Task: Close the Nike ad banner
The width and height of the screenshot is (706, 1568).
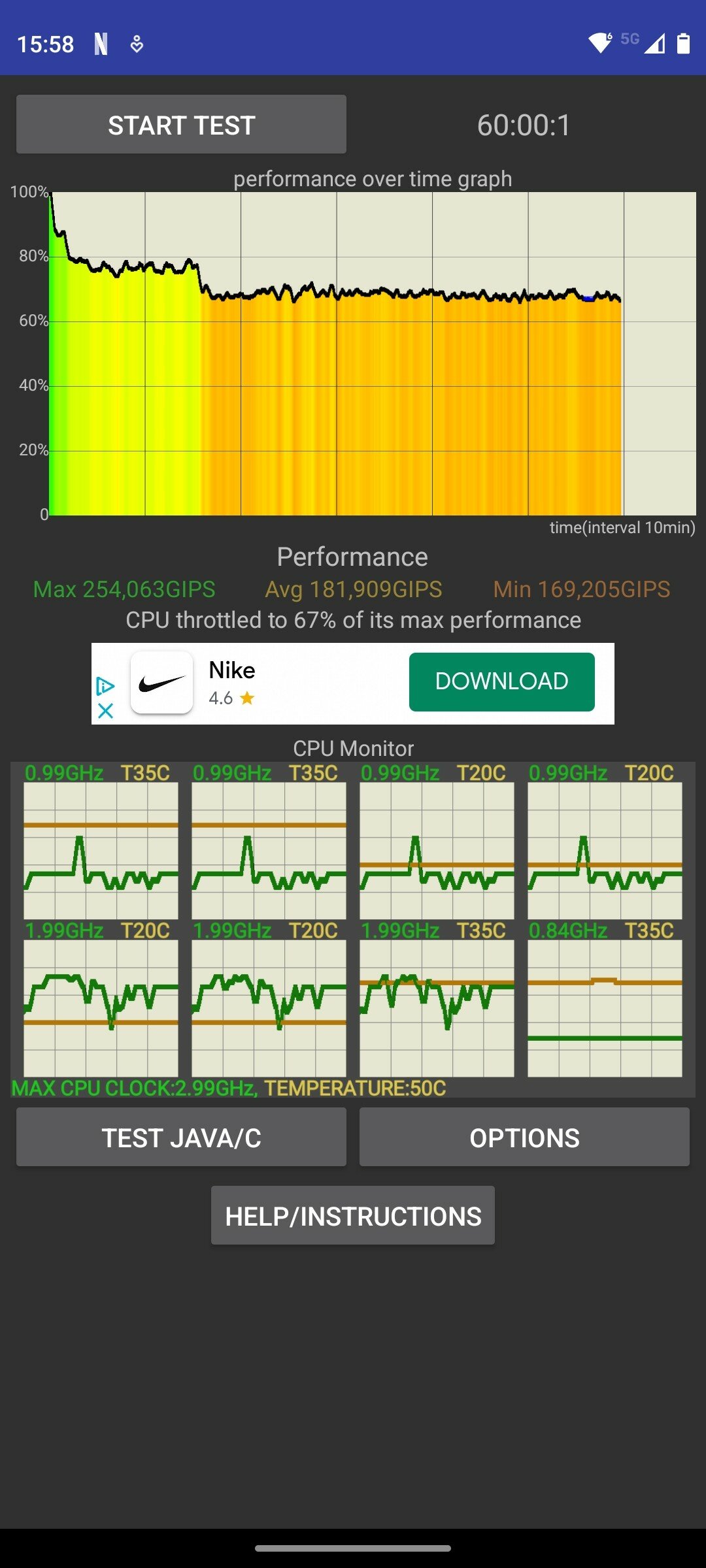Action: [105, 711]
